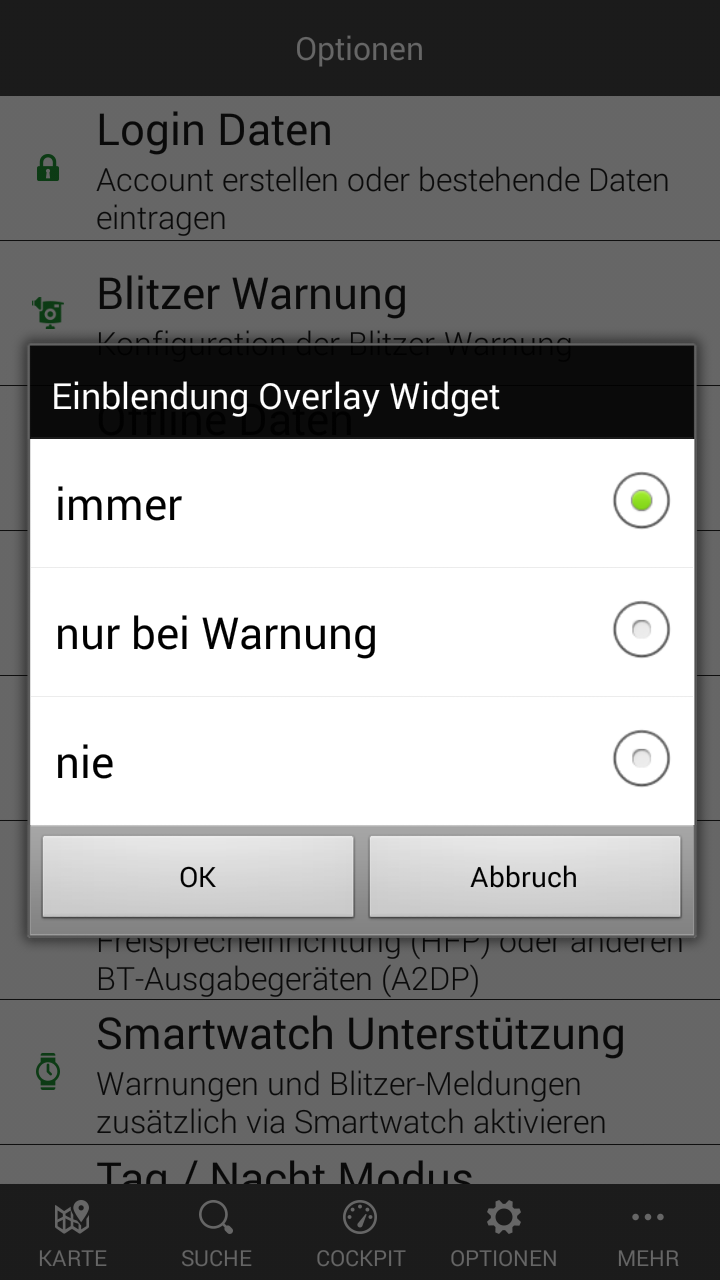Open the Suche tab
Image resolution: width=720 pixels, height=1280 pixels.
point(216,1234)
